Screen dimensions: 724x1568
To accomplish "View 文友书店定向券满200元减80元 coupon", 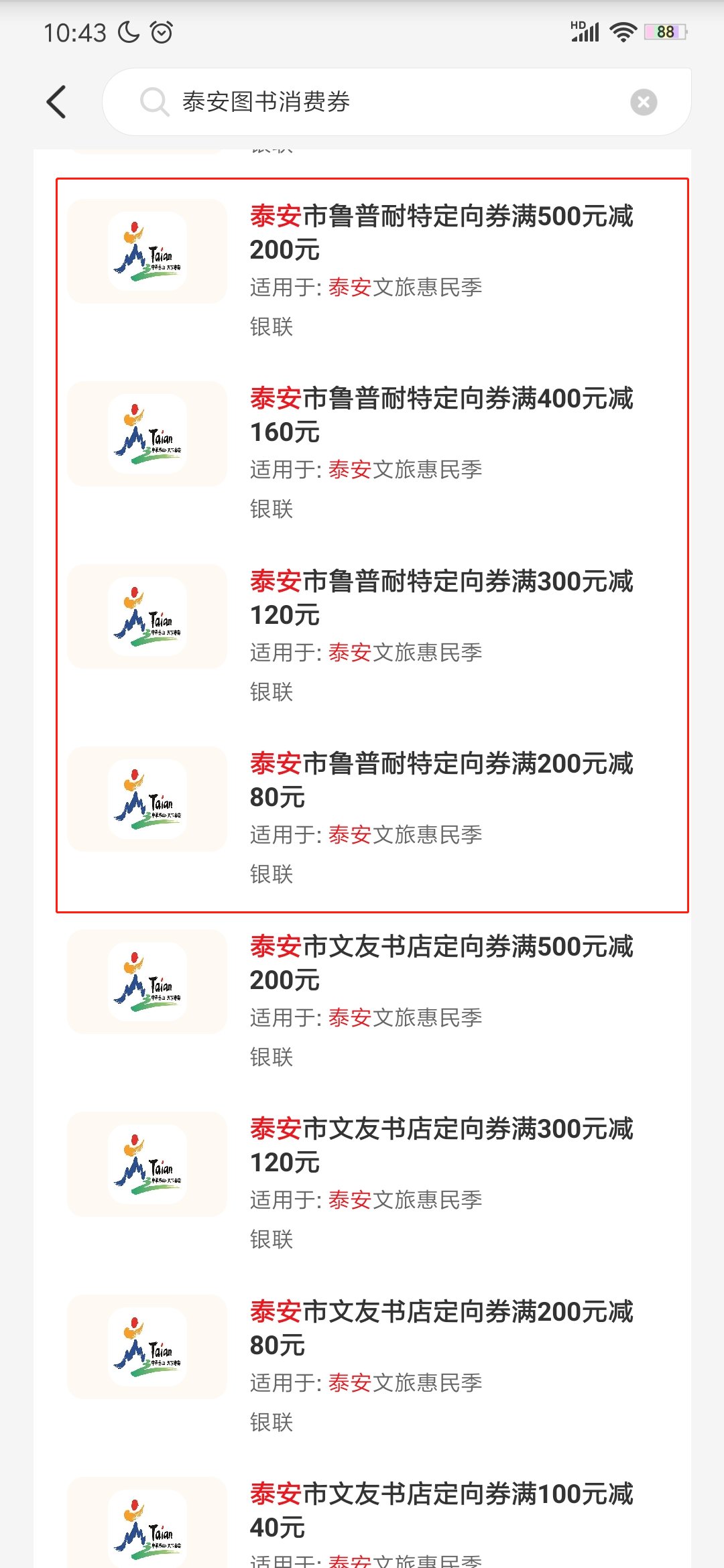I will tap(440, 1328).
